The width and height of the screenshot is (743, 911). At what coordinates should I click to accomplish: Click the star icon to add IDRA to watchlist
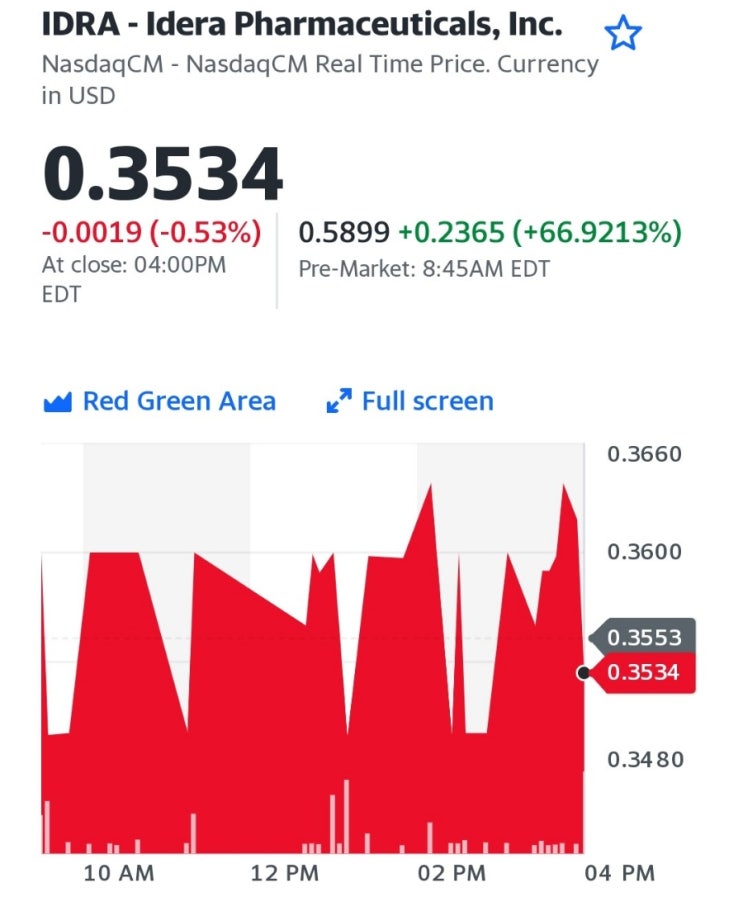[x=623, y=33]
